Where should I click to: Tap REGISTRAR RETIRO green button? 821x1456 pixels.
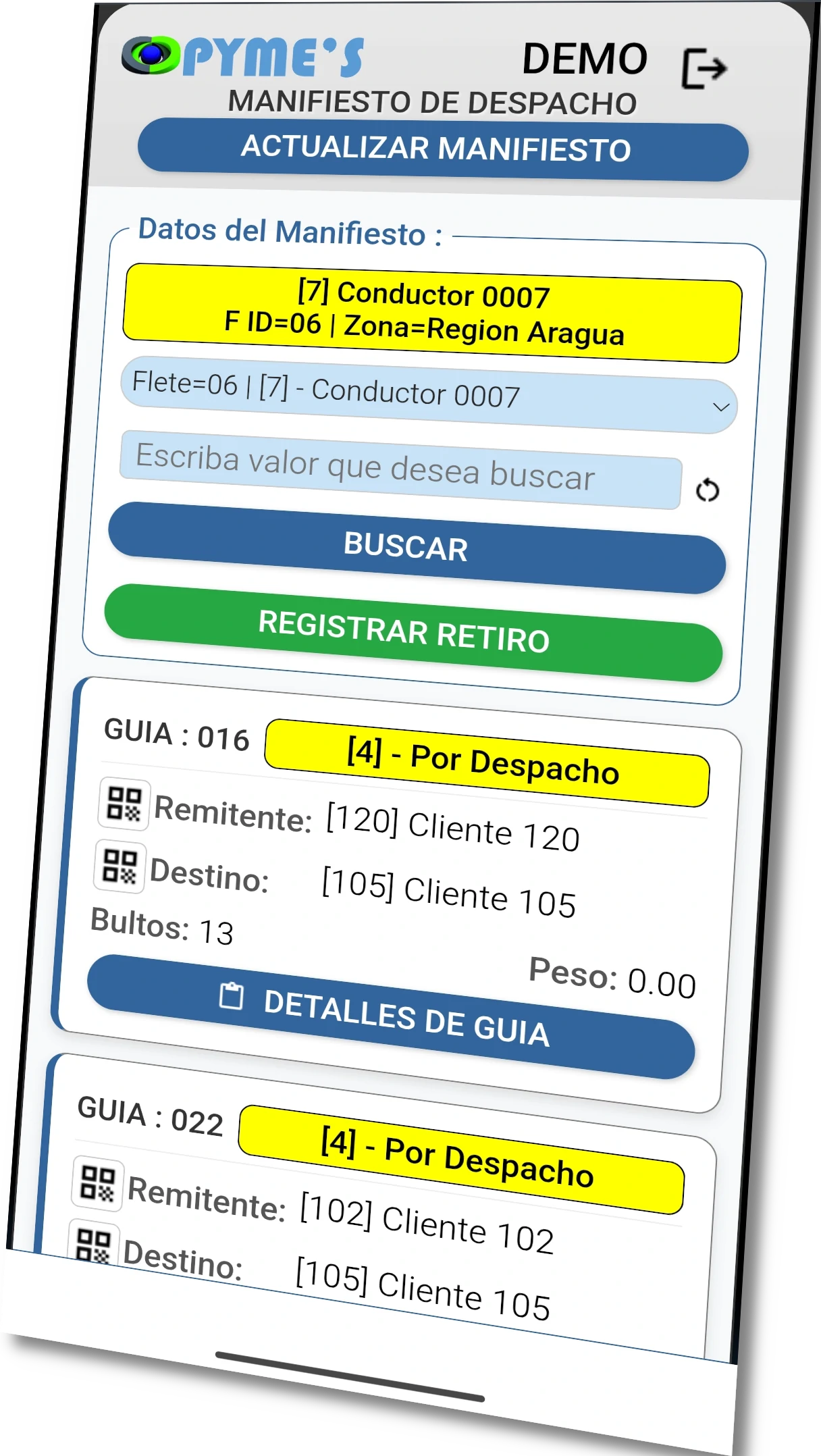tap(412, 633)
